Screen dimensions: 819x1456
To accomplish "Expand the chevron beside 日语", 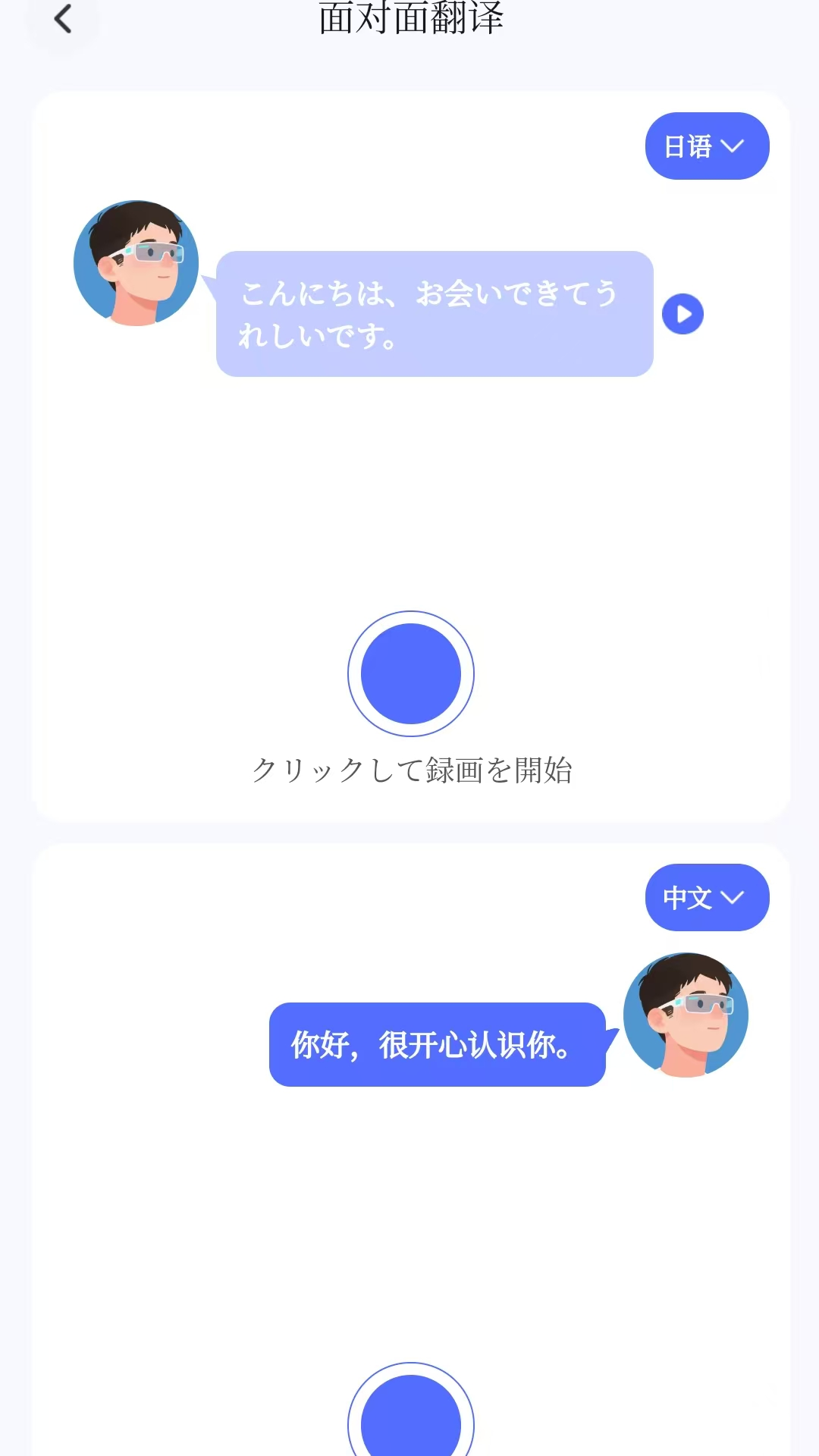I will click(732, 146).
